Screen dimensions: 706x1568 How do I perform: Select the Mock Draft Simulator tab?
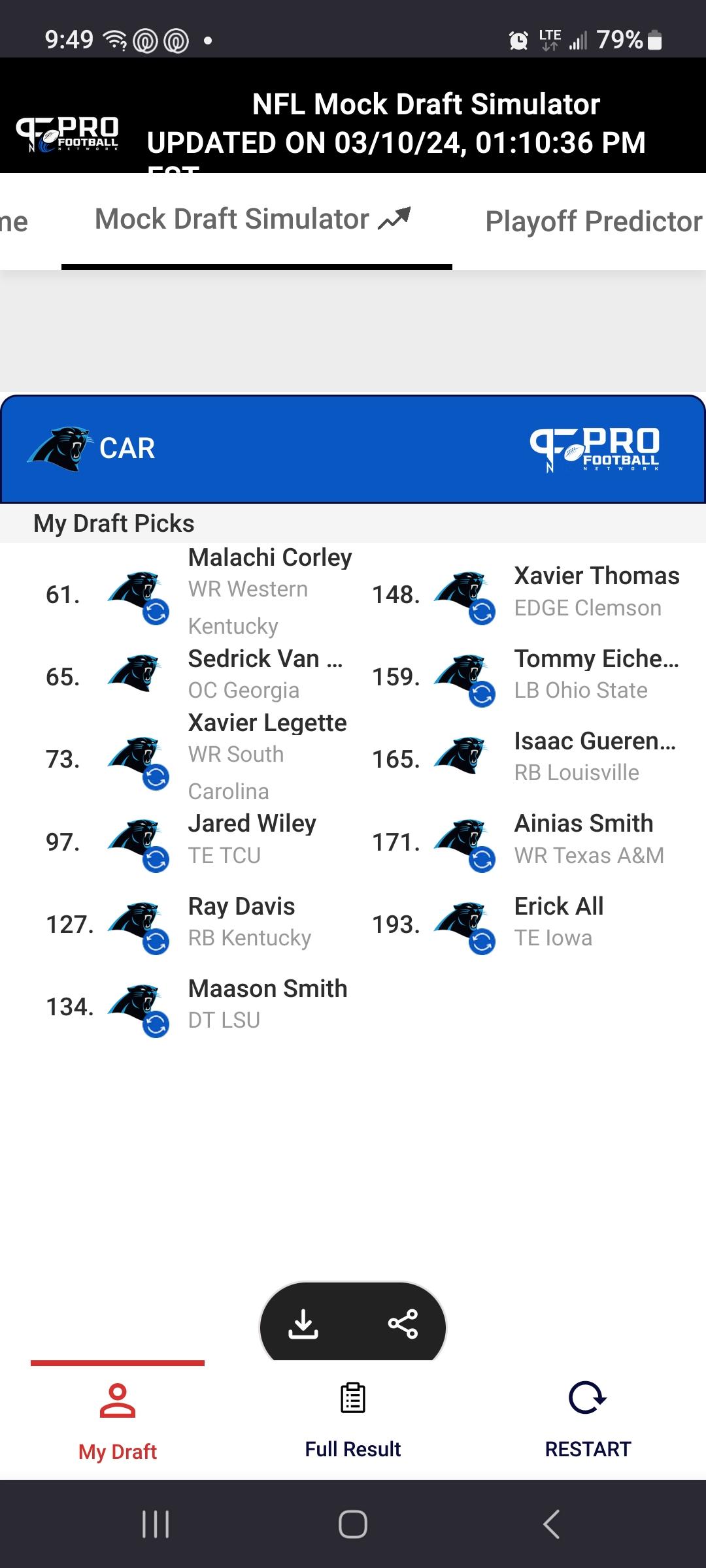pos(253,220)
